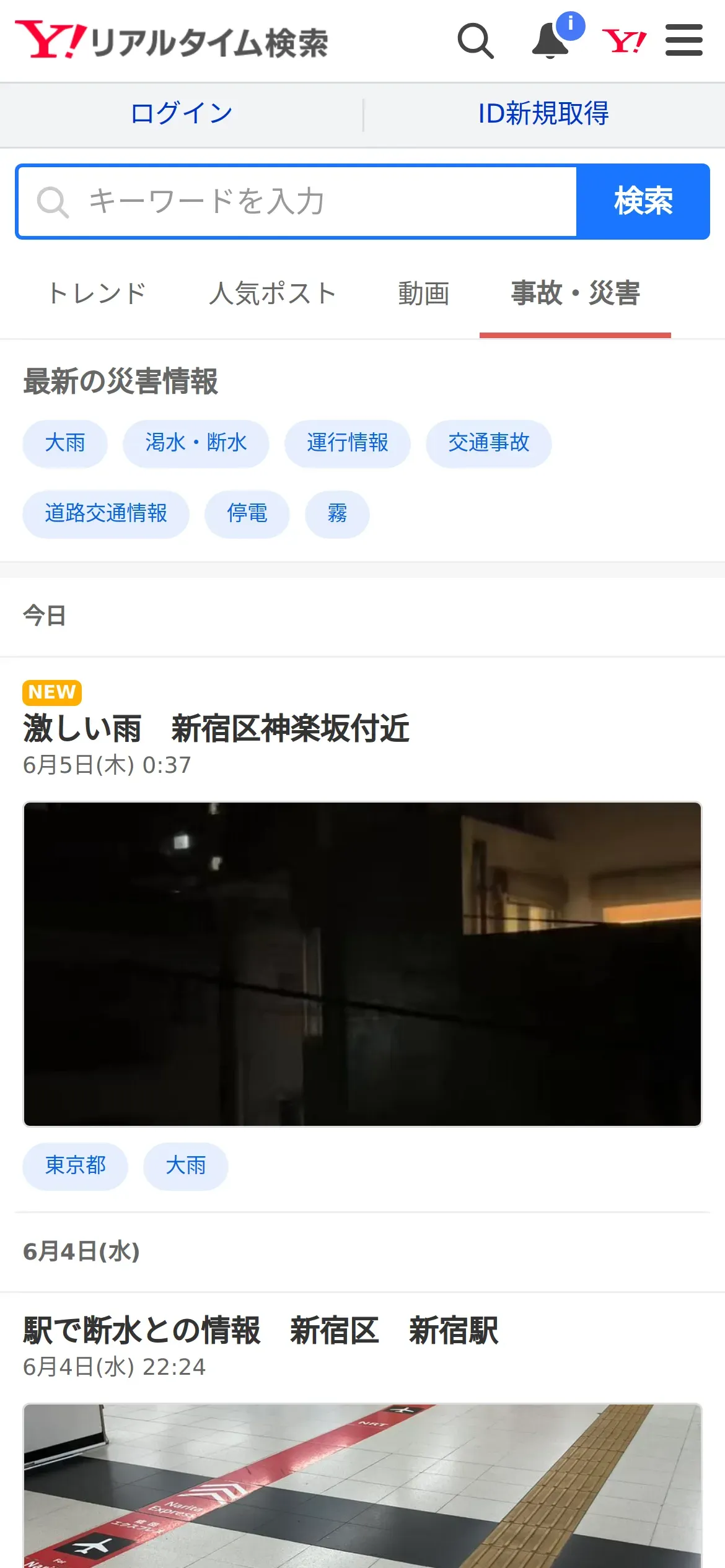Select the 道路交通情報 chip

(106, 514)
